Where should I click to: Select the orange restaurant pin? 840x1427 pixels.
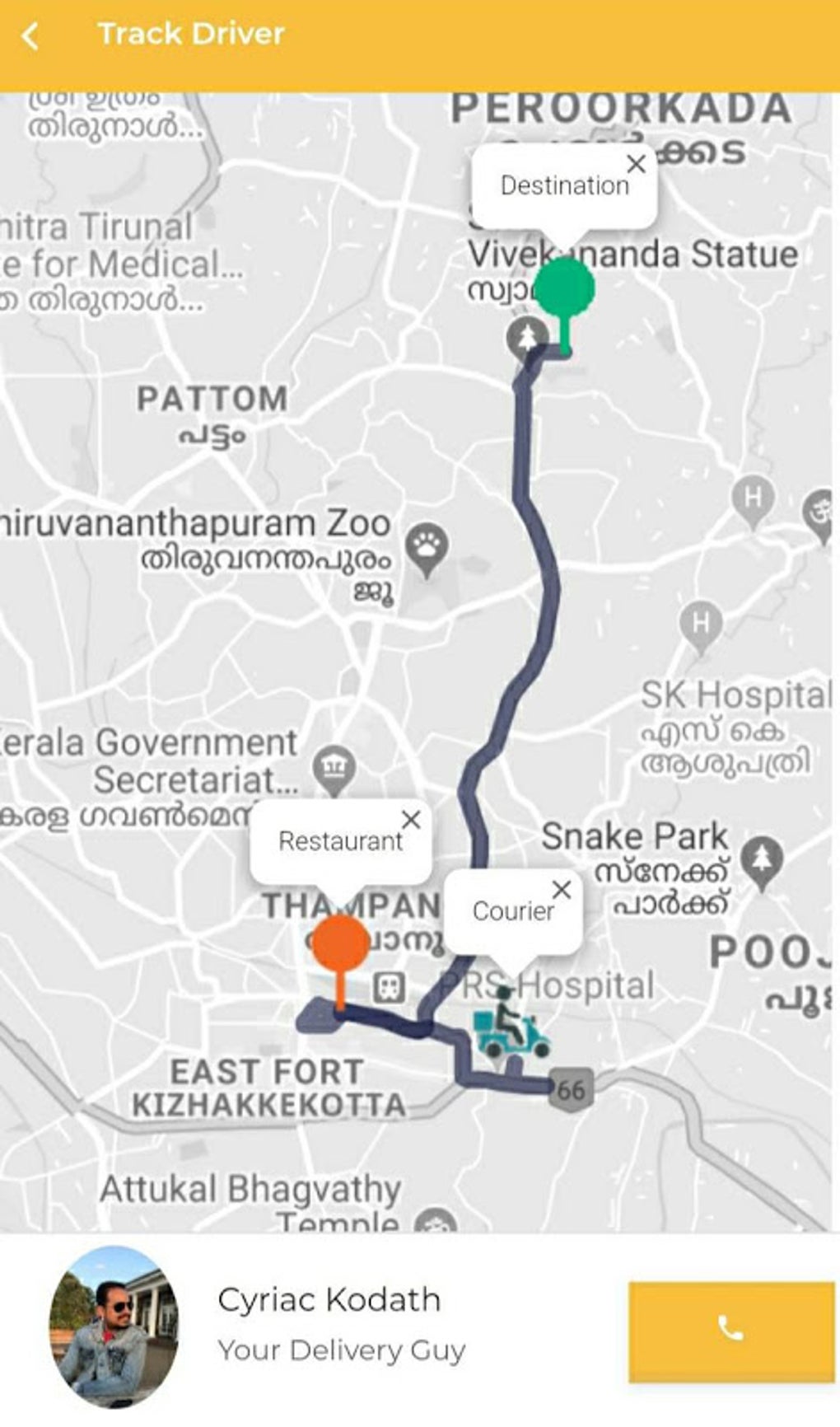pyautogui.click(x=340, y=945)
